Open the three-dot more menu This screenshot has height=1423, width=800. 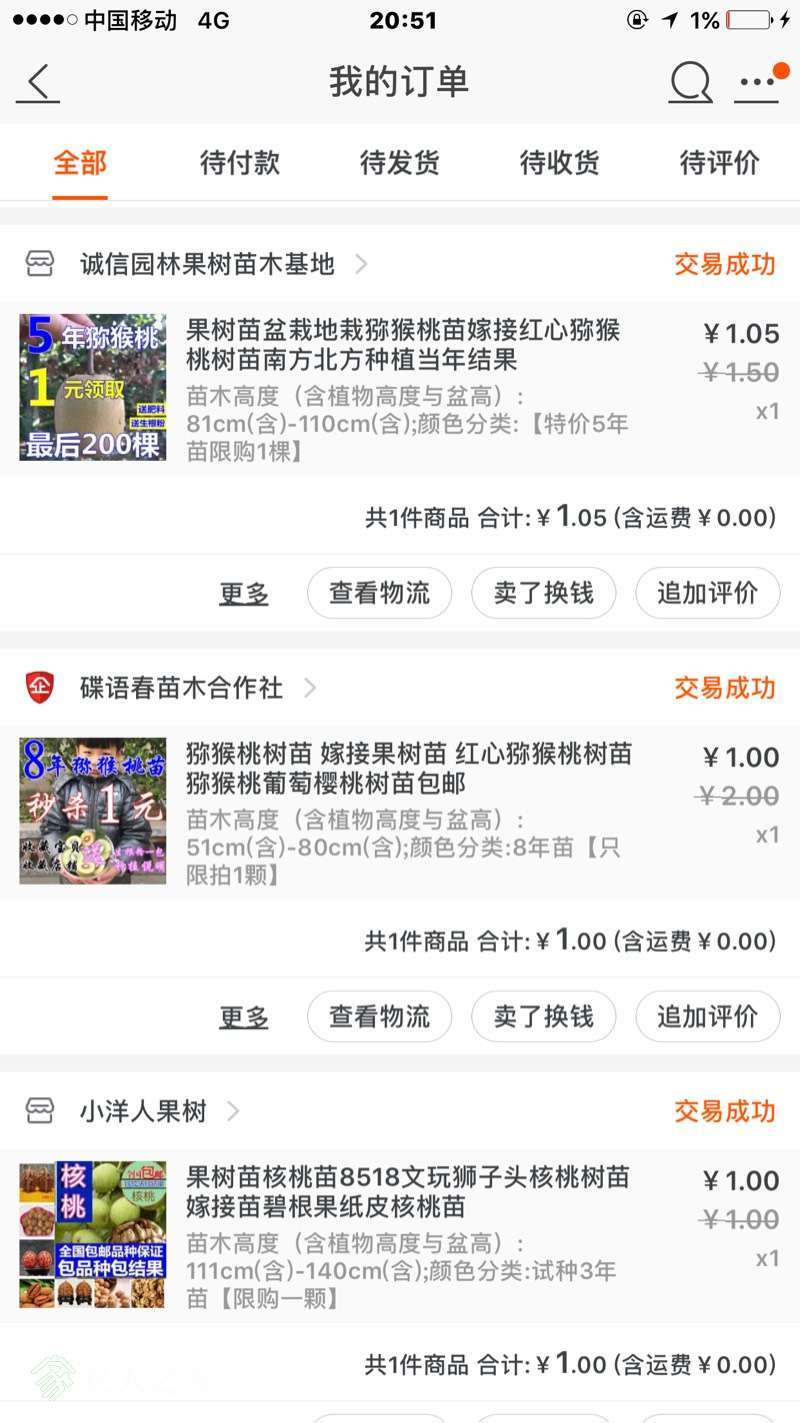757,83
